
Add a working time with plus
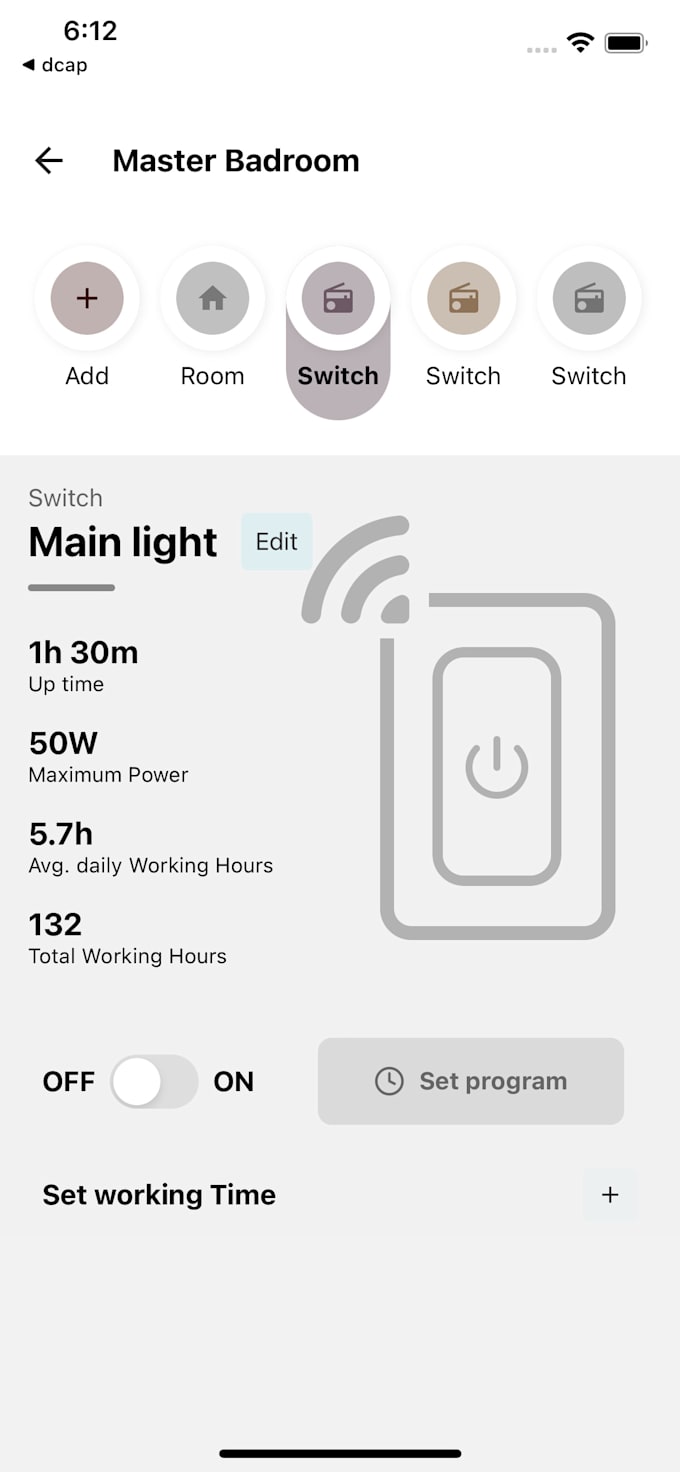click(610, 1195)
